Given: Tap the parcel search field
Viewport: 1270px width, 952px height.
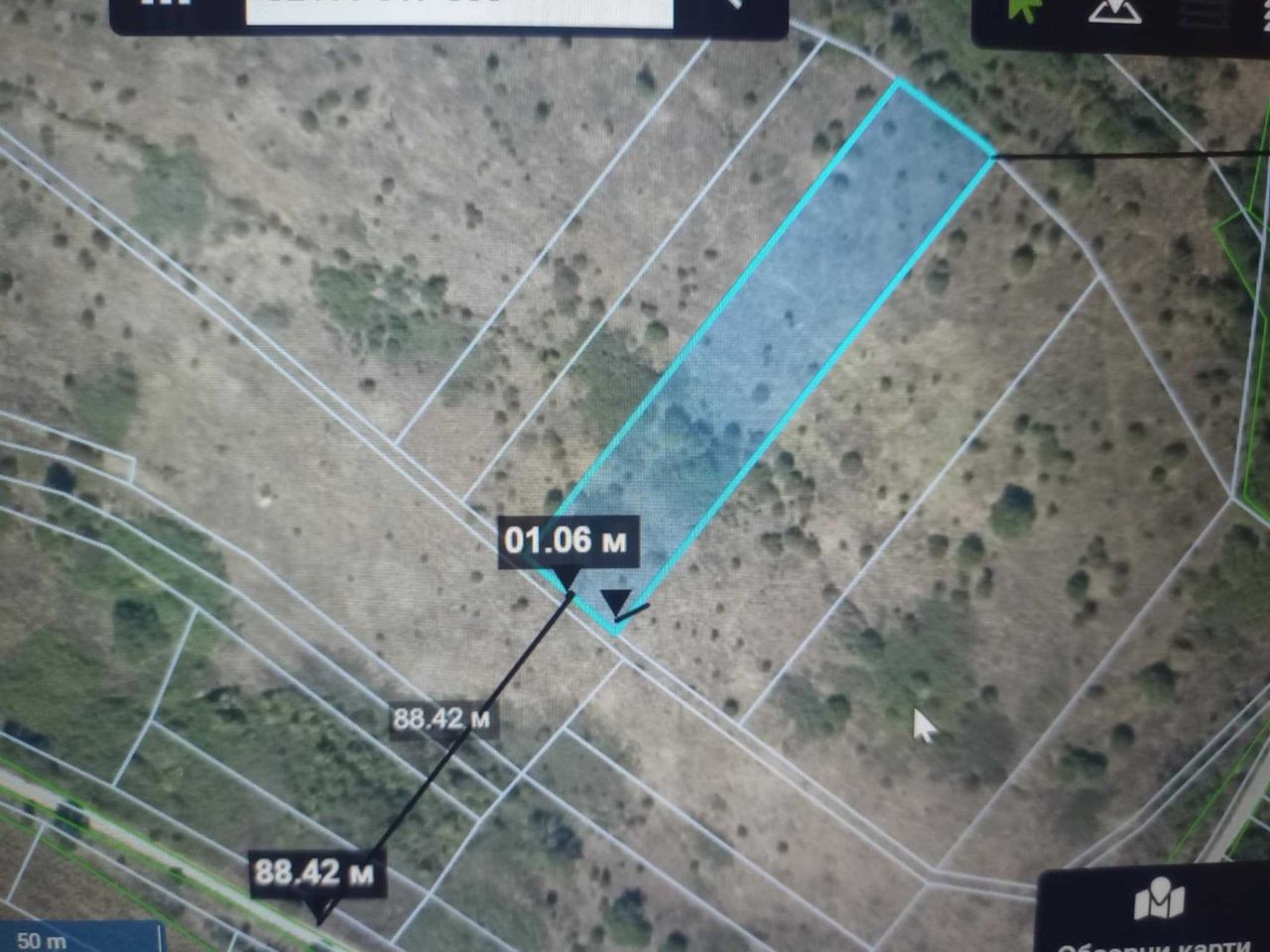Looking at the screenshot, I should coord(458,12).
